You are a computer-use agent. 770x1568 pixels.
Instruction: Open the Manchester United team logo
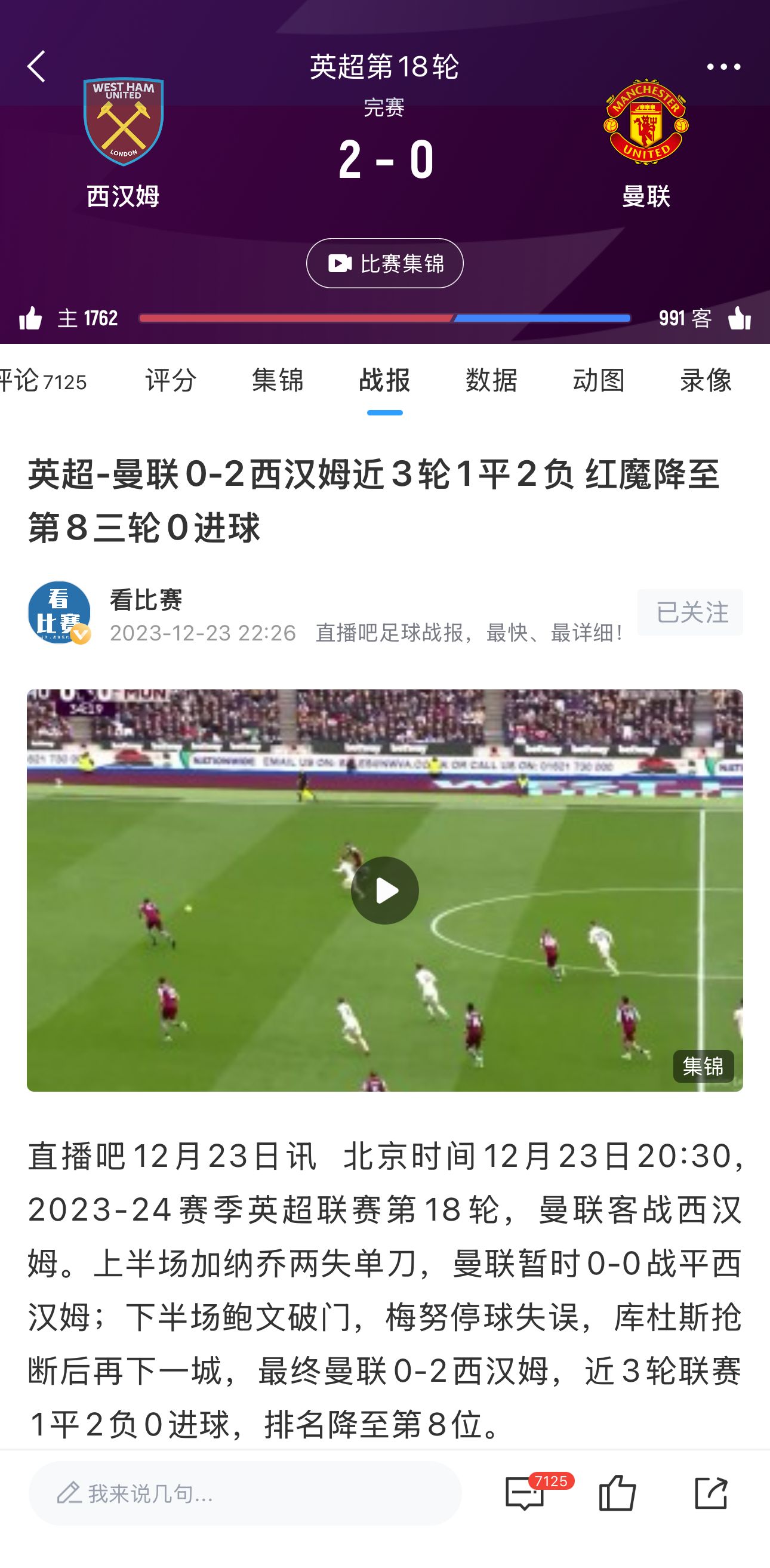click(x=646, y=122)
